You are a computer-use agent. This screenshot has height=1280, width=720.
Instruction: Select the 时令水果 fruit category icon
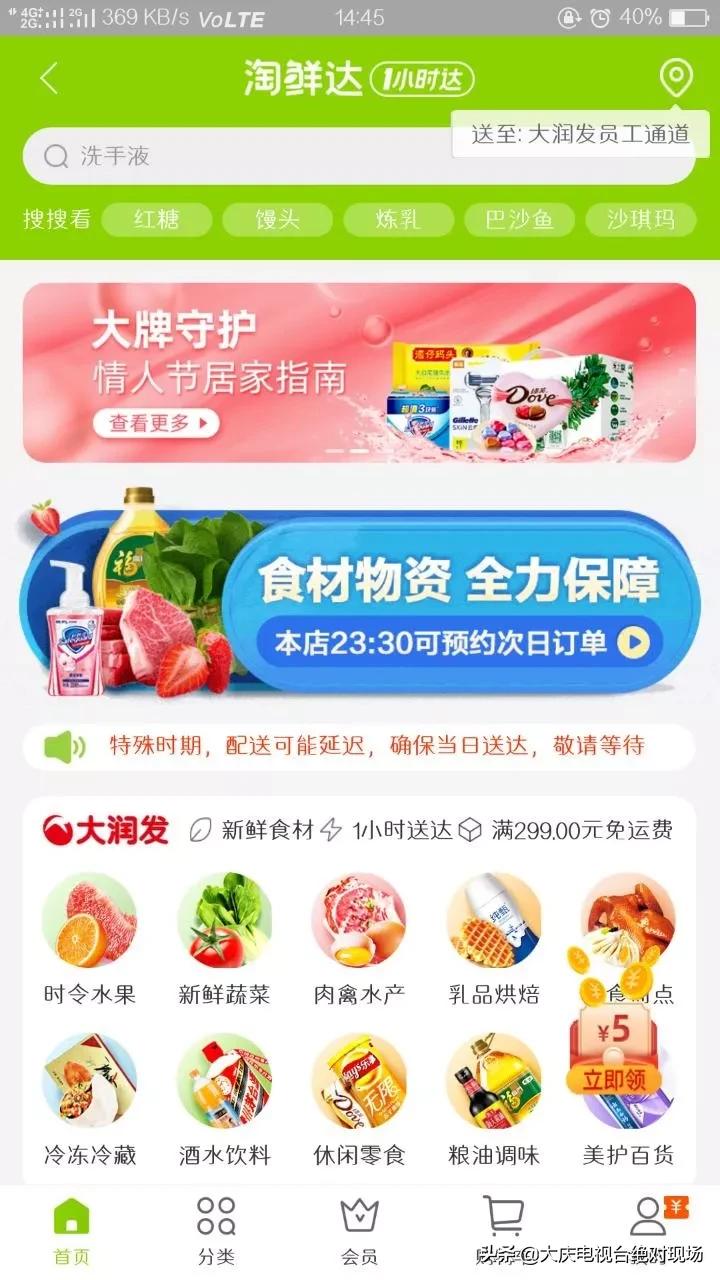tap(90, 925)
